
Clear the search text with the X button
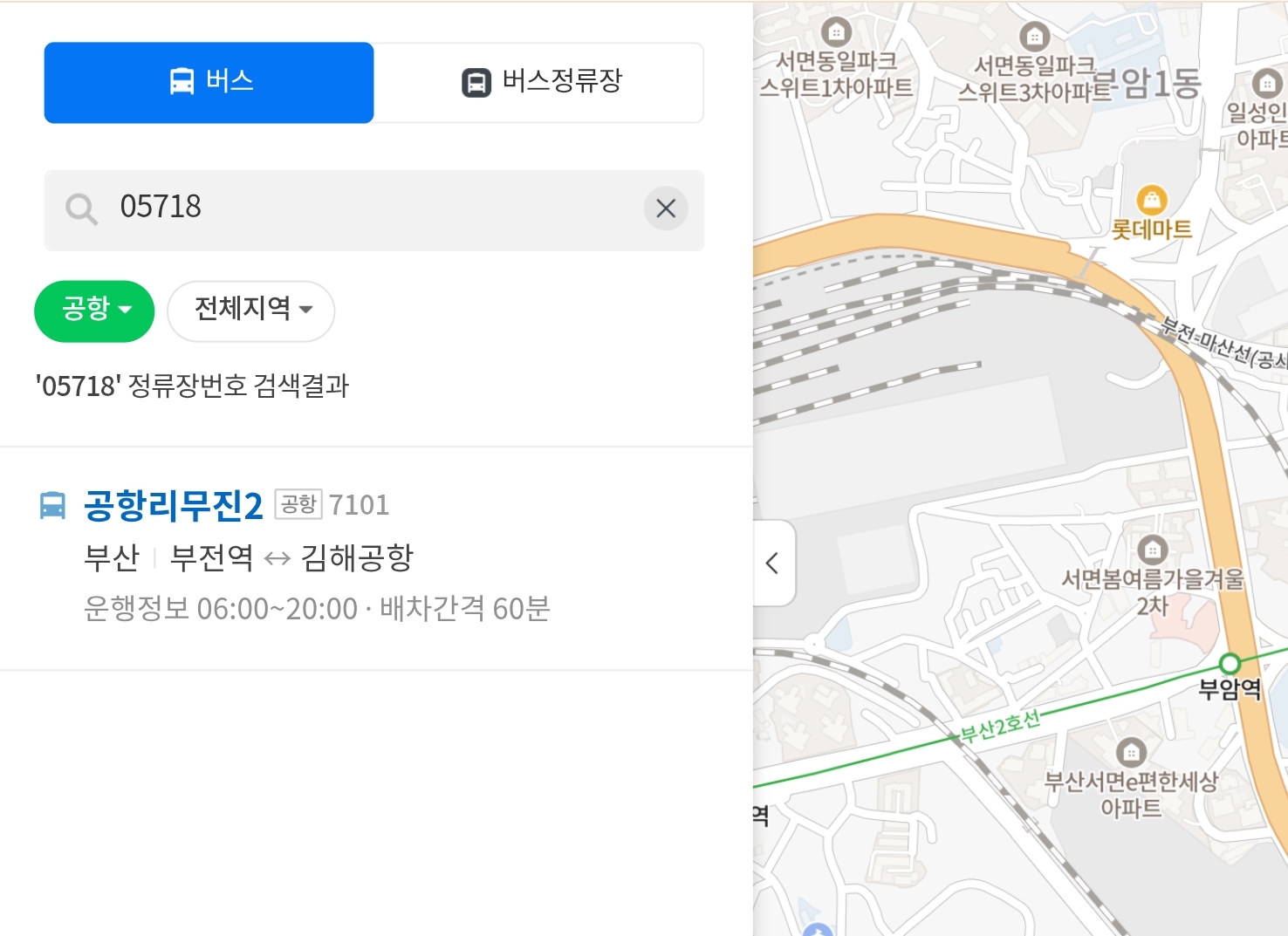coord(666,209)
